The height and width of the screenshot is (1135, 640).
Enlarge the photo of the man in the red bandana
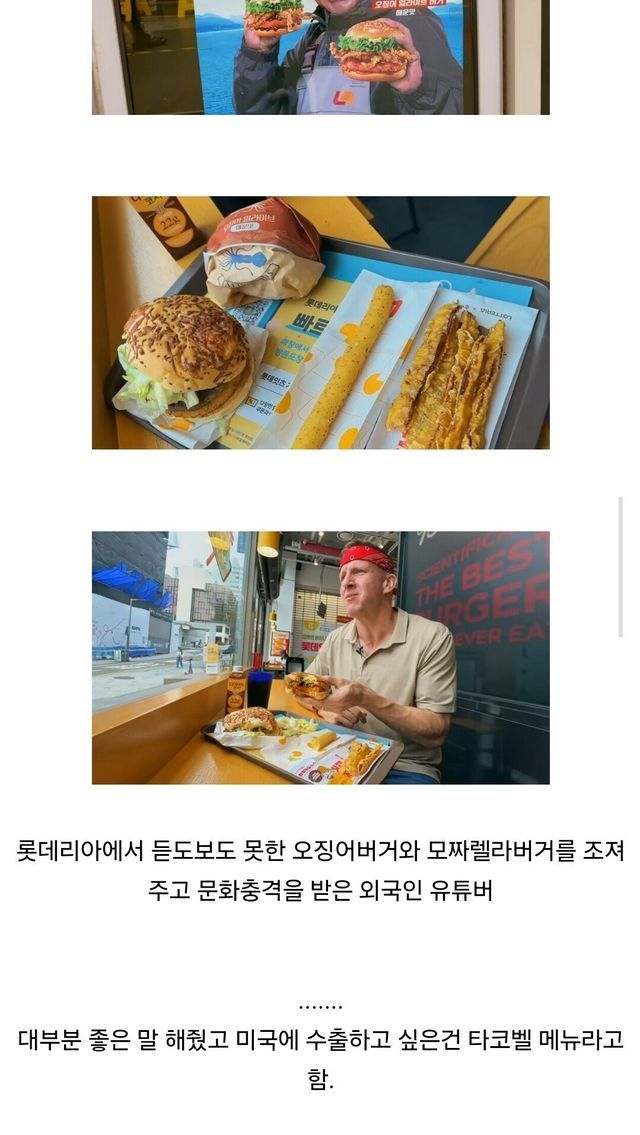coord(320,657)
